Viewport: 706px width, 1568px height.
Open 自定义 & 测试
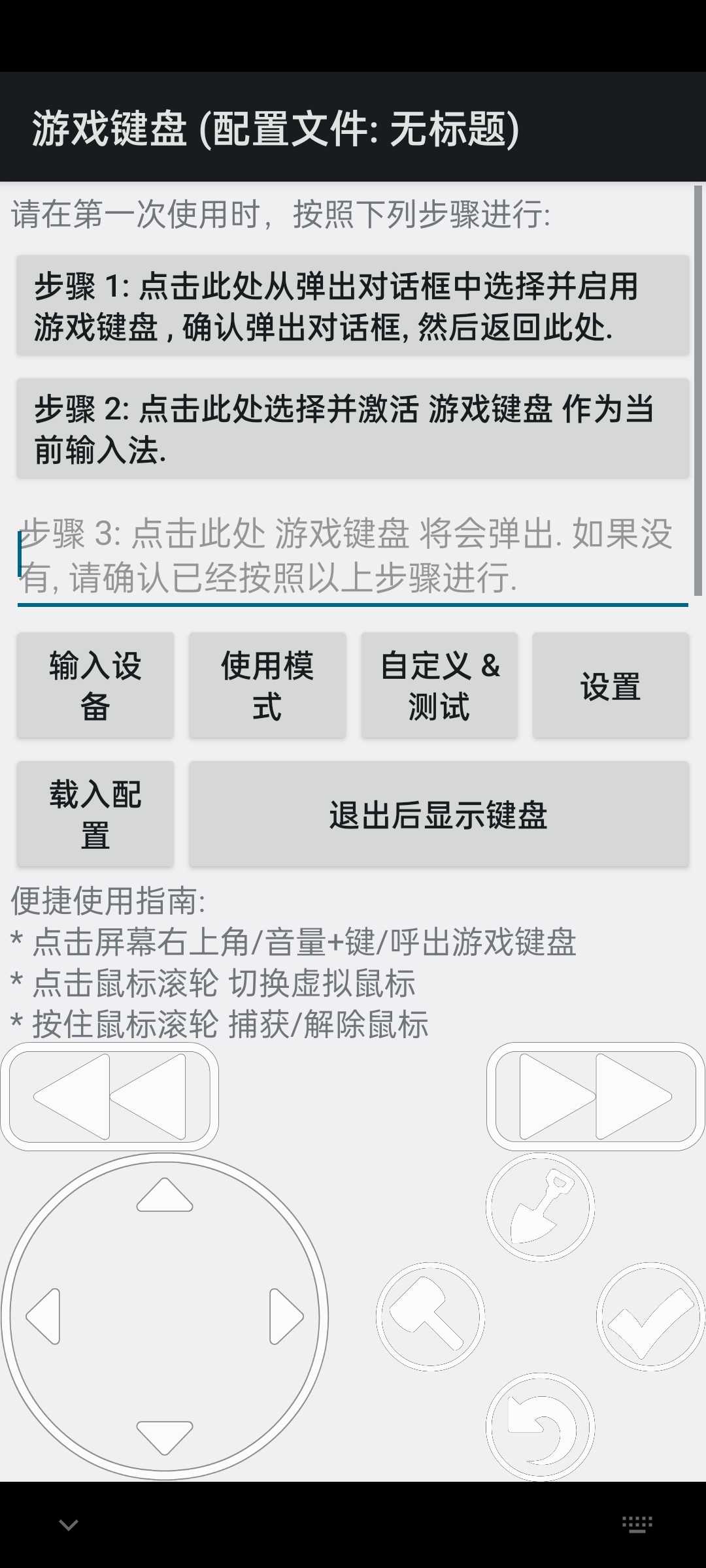tap(439, 685)
